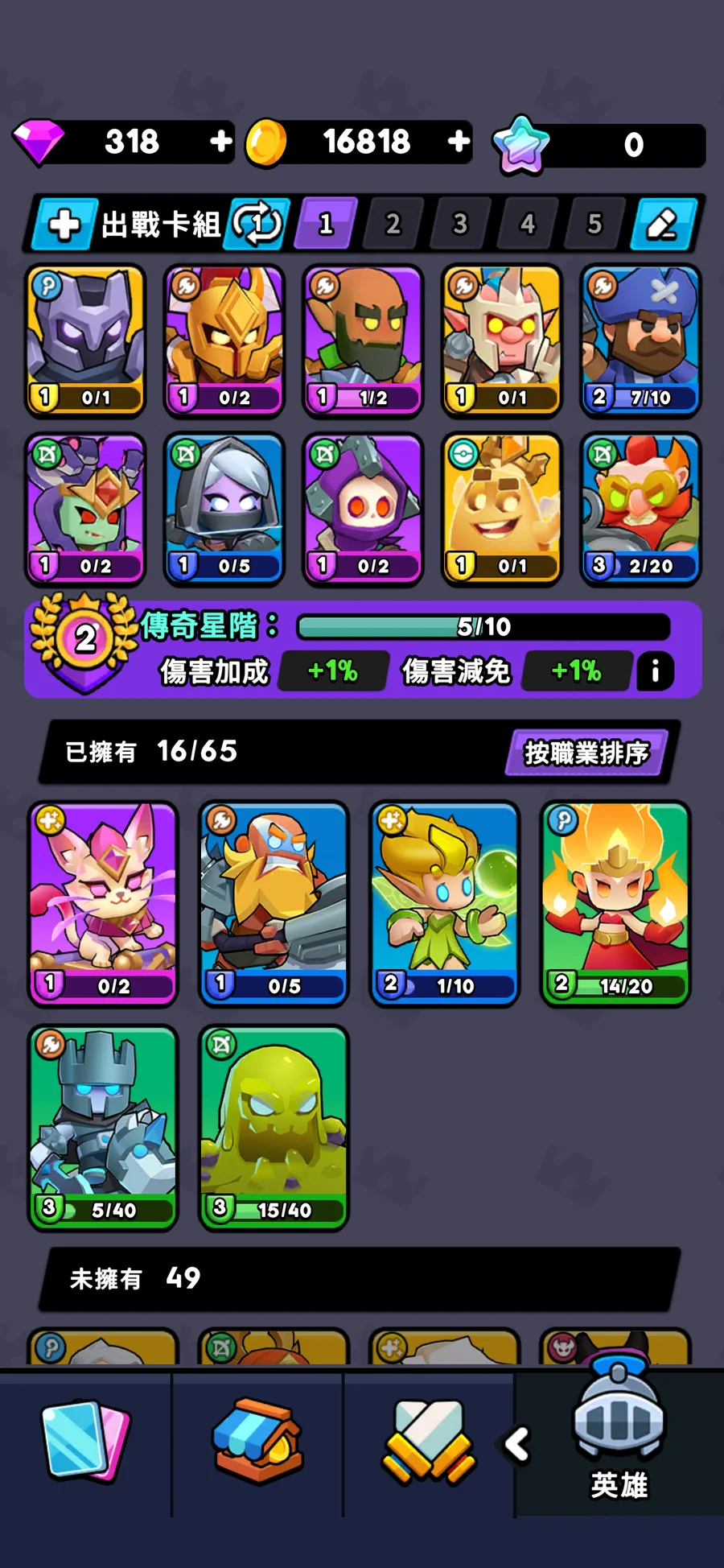Open the ice knight card showing 5/40

[x=103, y=1127]
